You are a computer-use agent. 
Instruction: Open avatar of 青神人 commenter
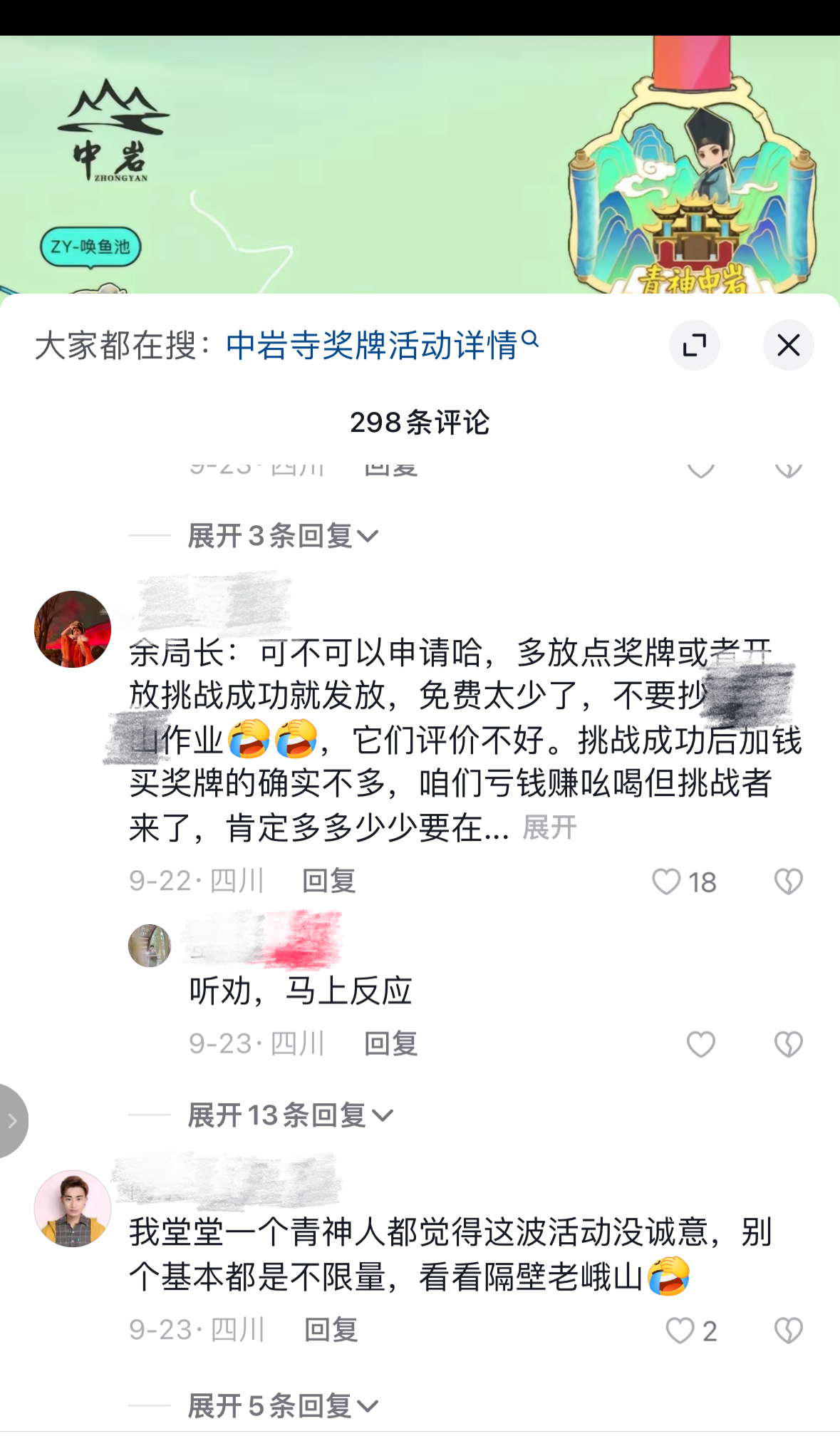(73, 1209)
